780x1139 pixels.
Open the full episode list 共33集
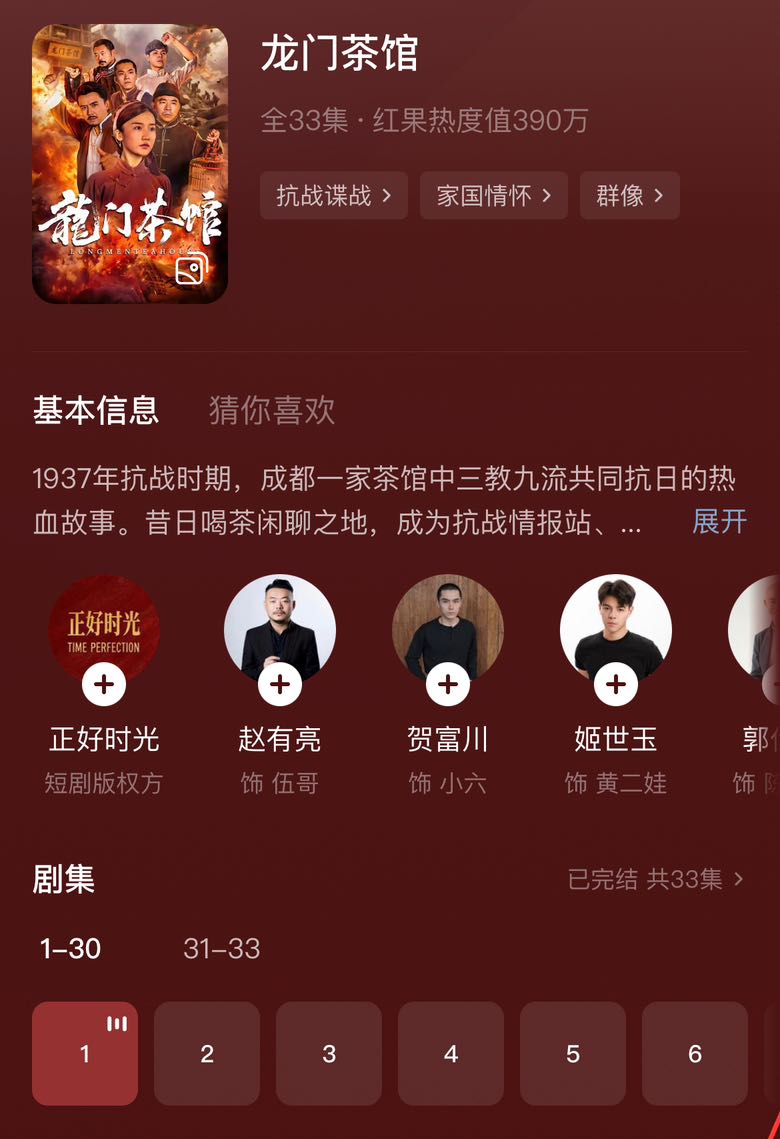coord(656,879)
